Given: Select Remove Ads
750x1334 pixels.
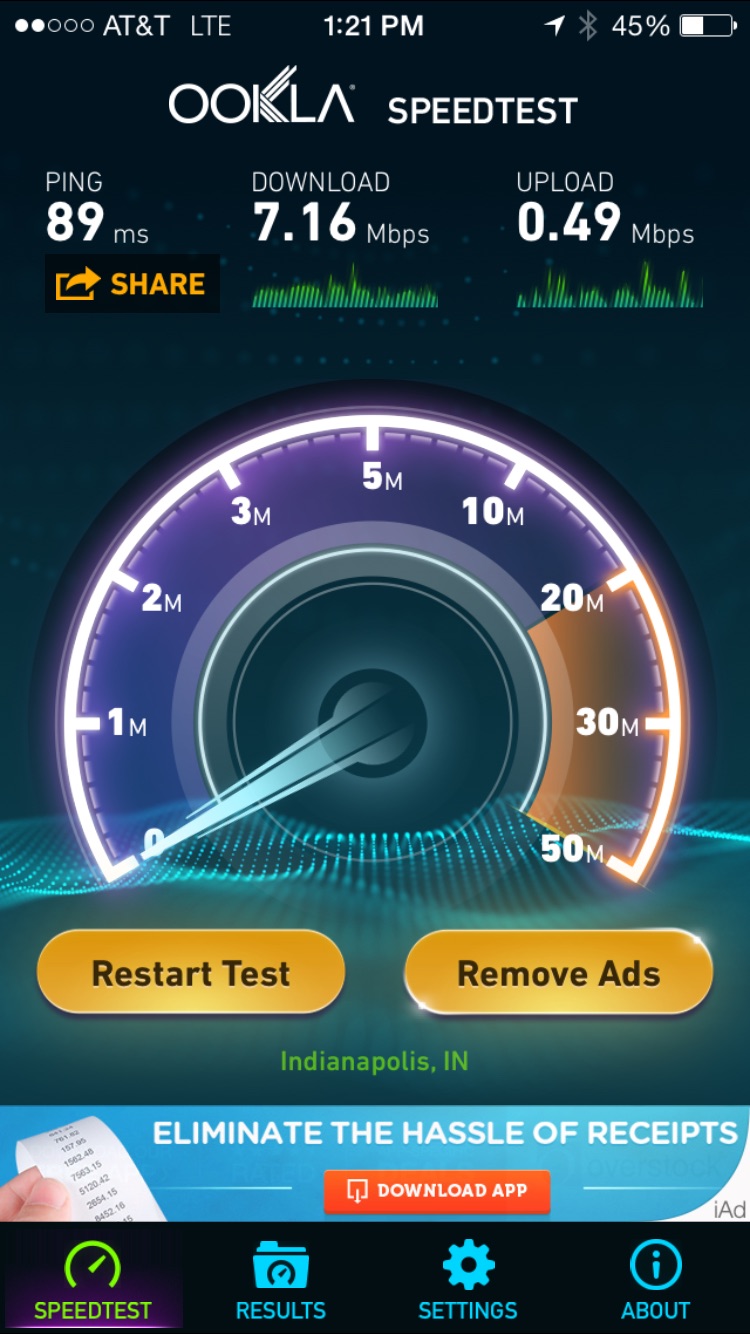Looking at the screenshot, I should pyautogui.click(x=558, y=973).
